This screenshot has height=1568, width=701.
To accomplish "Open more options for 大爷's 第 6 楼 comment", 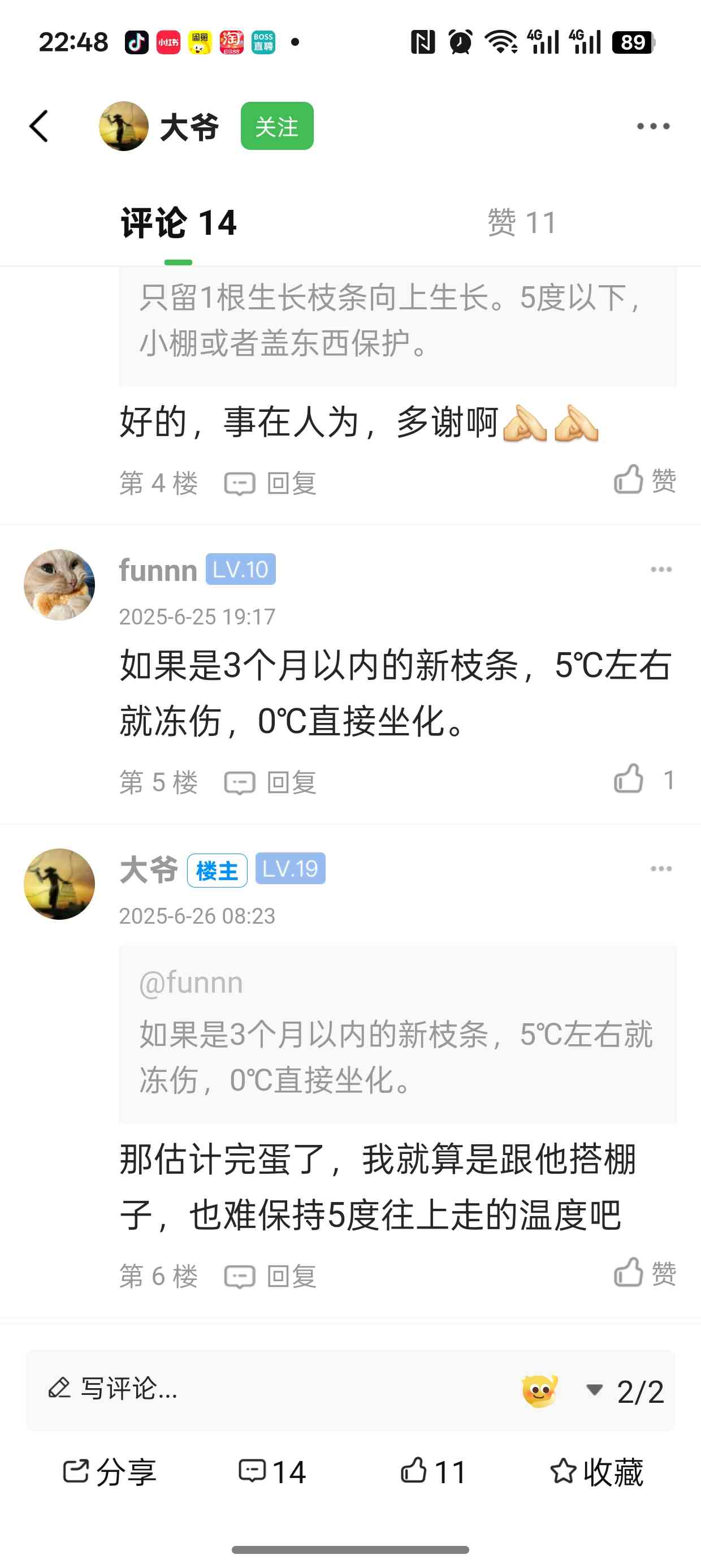I will [x=661, y=869].
